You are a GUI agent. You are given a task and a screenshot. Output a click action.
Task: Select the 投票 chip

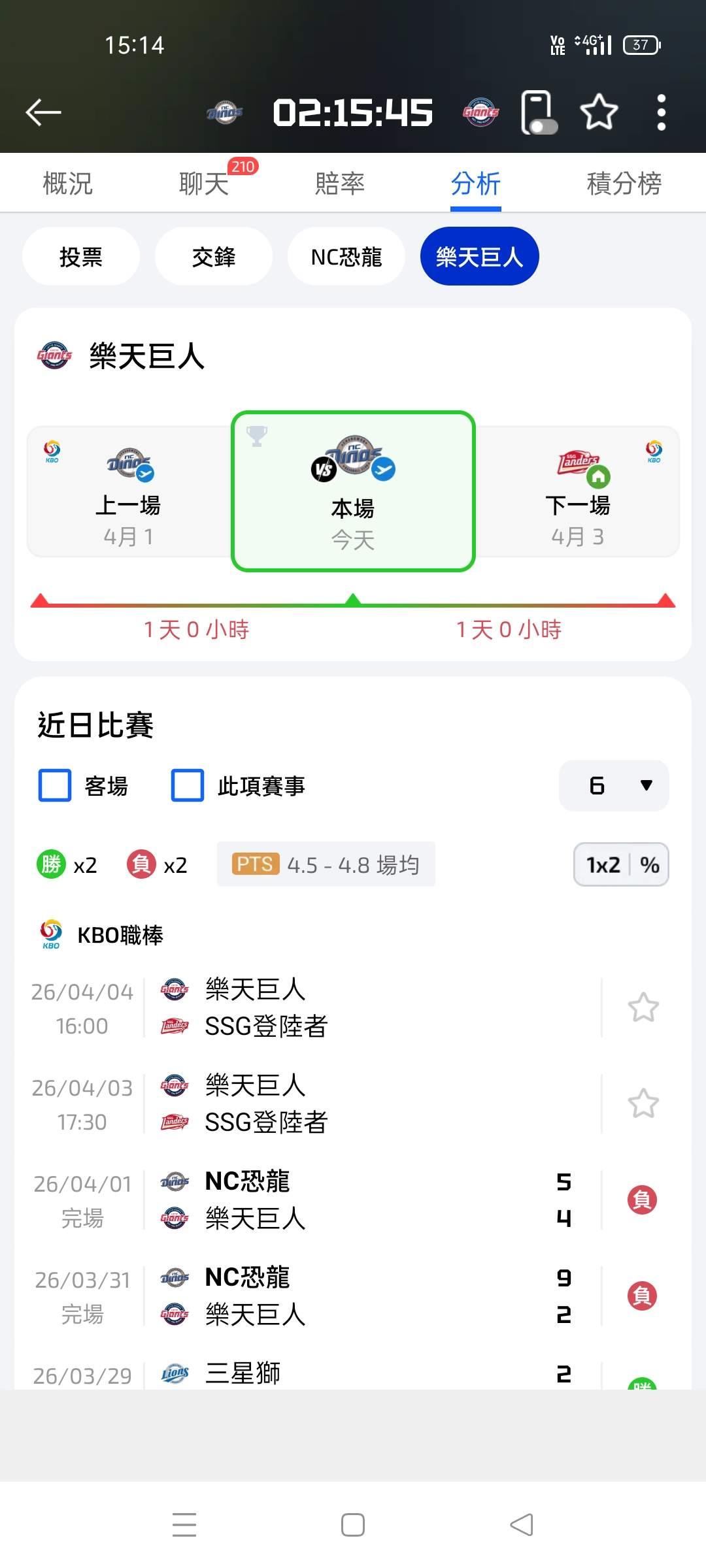tap(81, 256)
